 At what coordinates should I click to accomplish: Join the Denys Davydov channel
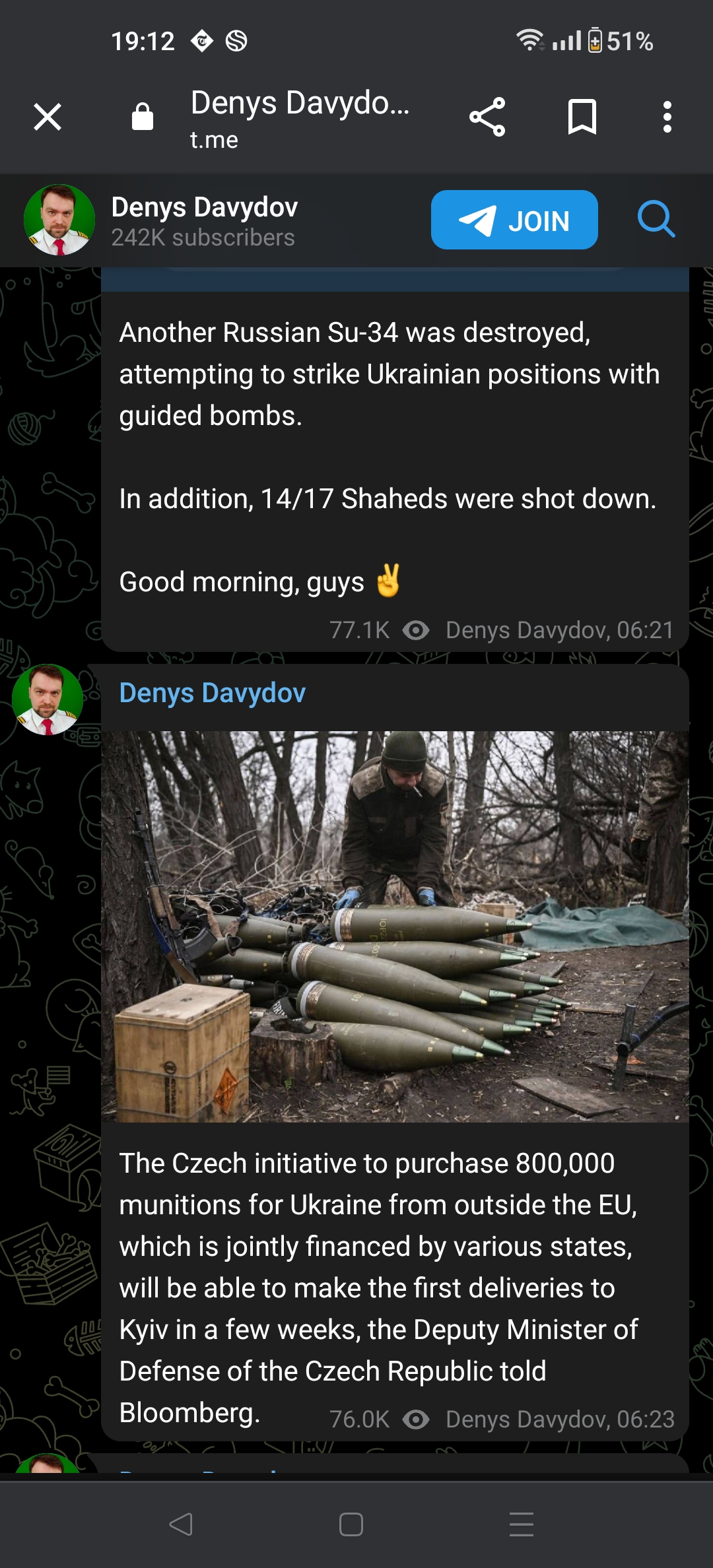pyautogui.click(x=514, y=220)
